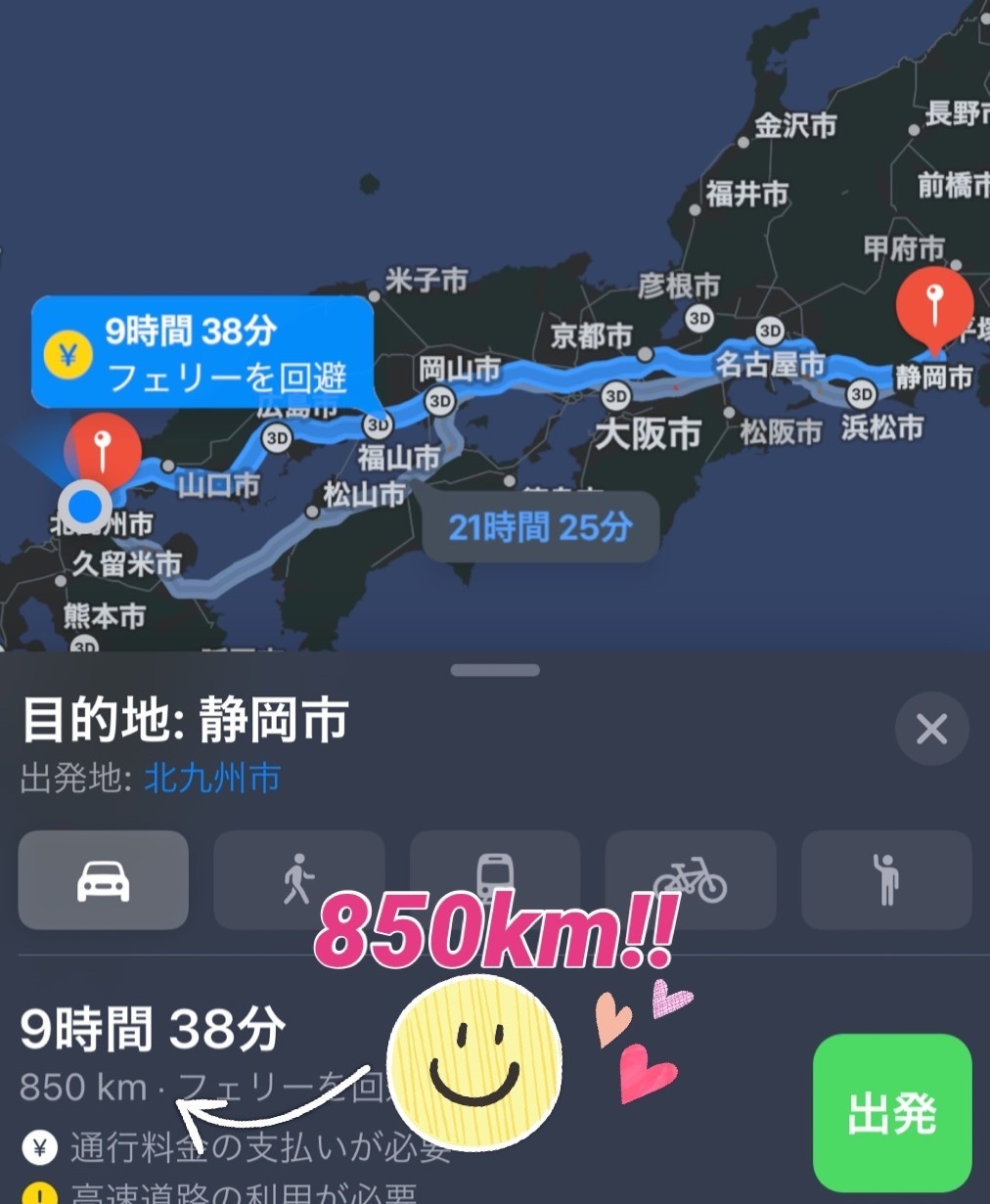Close the directions panel to 静岡市

(x=931, y=729)
